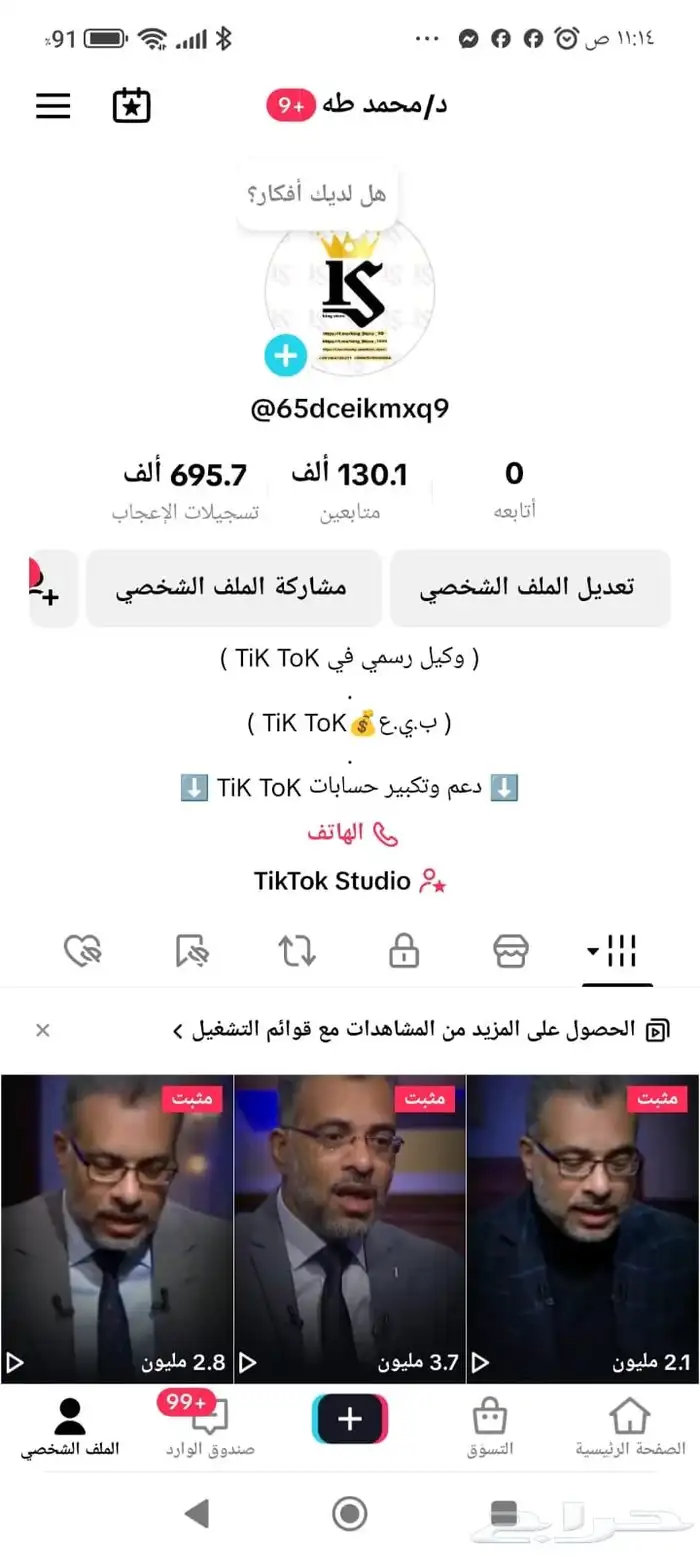The image size is (700, 1556).
Task: Go to الصفحة الرئيسية home tab
Action: pyautogui.click(x=630, y=1426)
